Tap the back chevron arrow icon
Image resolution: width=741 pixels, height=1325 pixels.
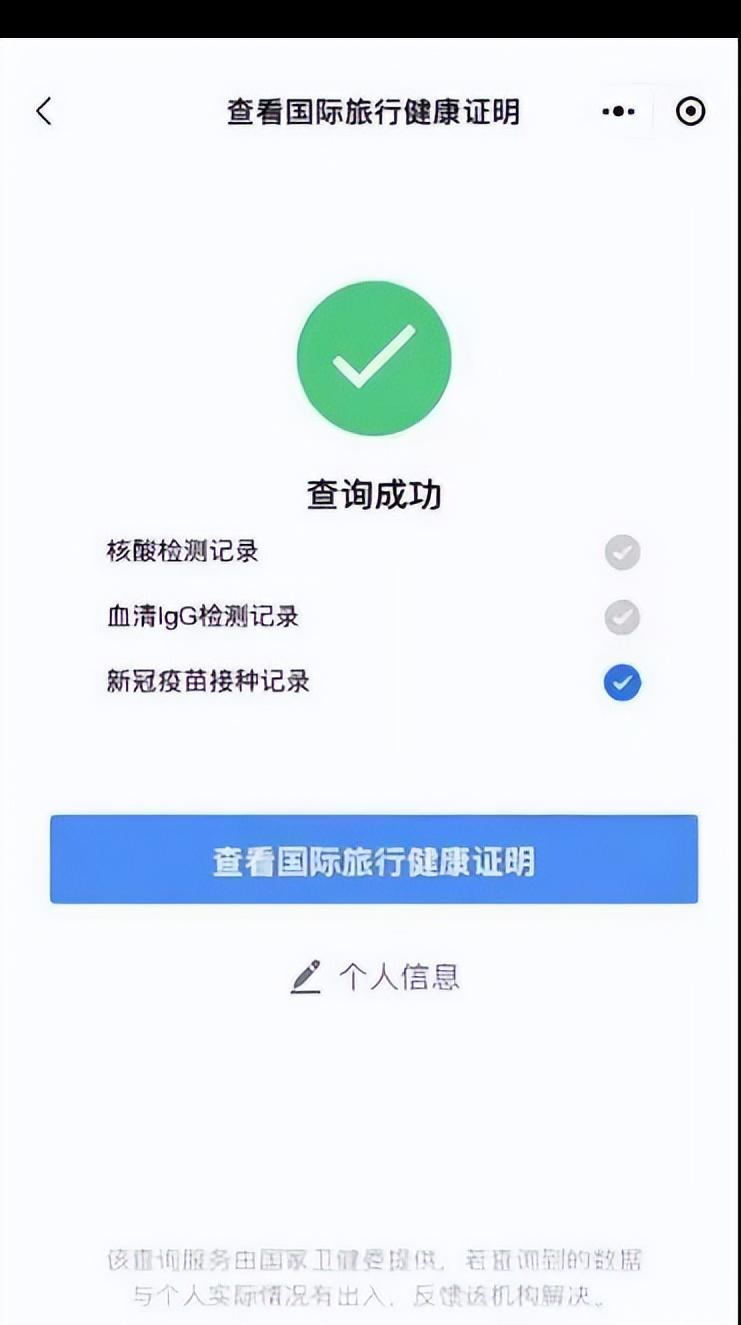(x=43, y=112)
